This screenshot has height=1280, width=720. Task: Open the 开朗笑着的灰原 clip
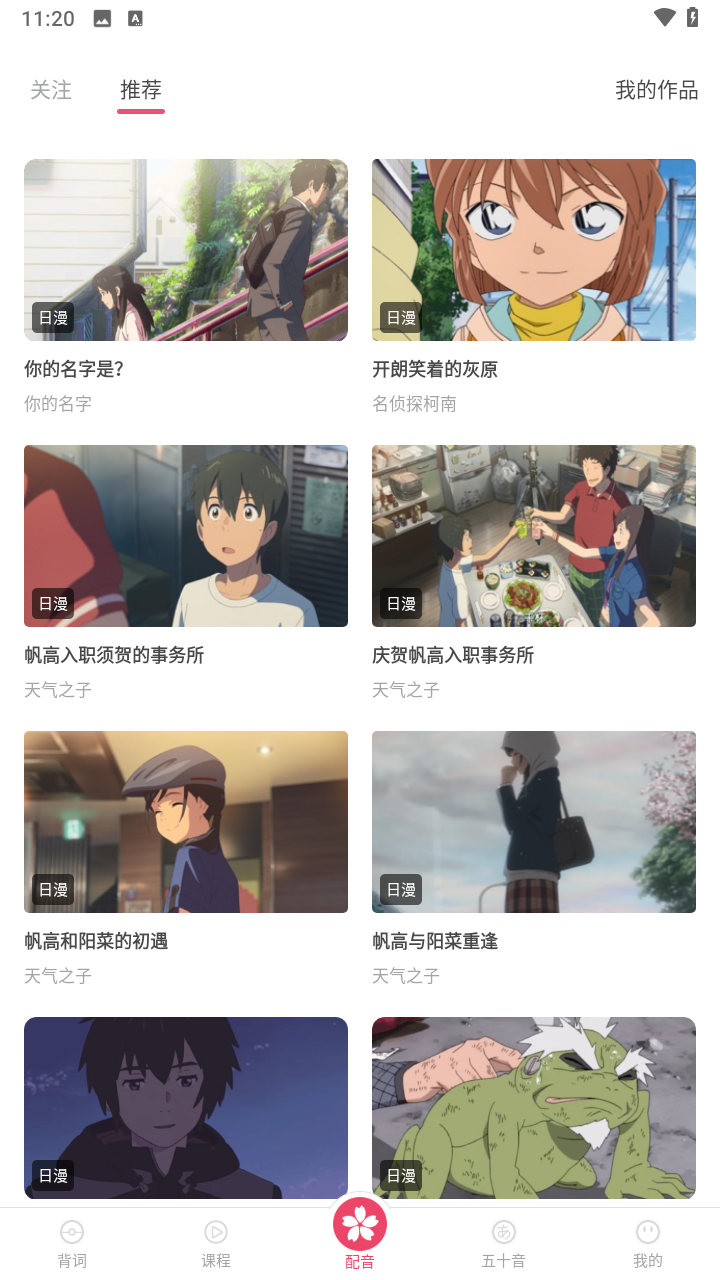coord(534,250)
